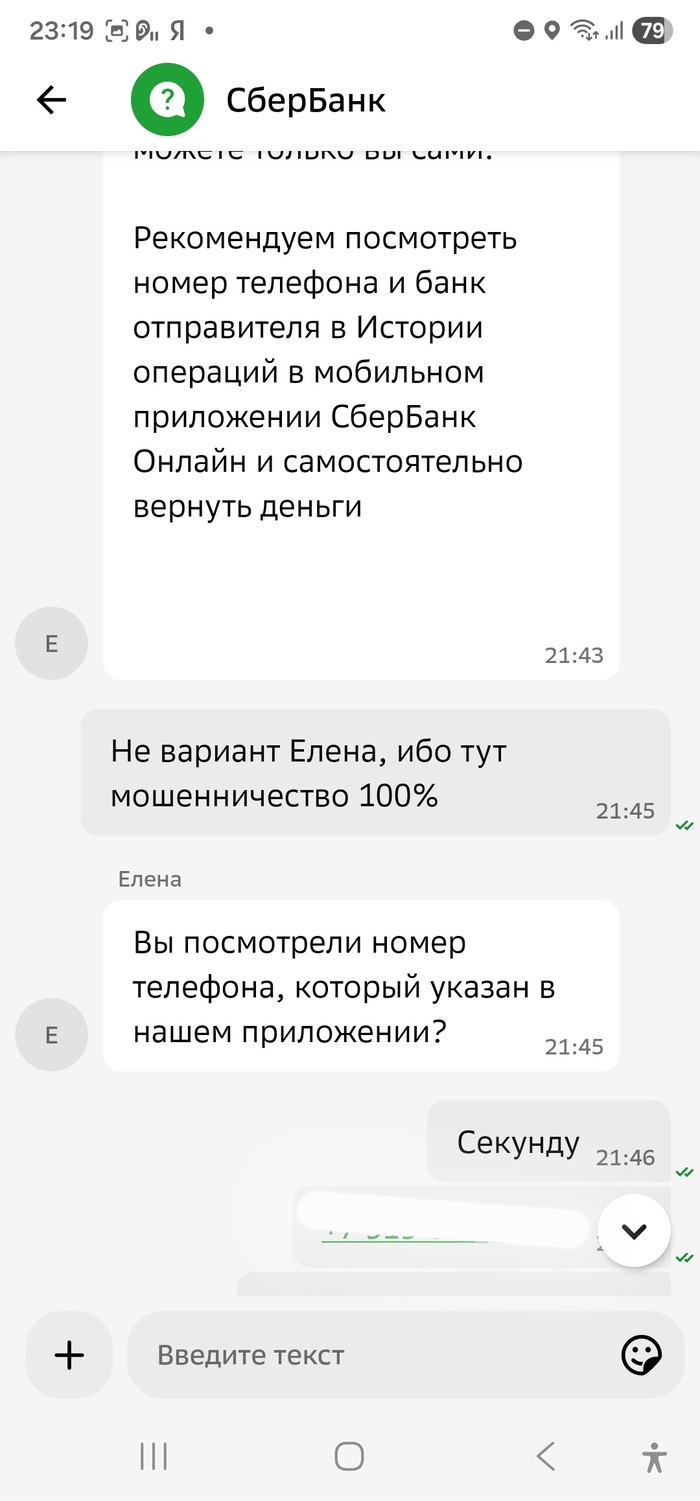
Task: Jump to the latest message with down arrow
Action: click(x=633, y=1231)
